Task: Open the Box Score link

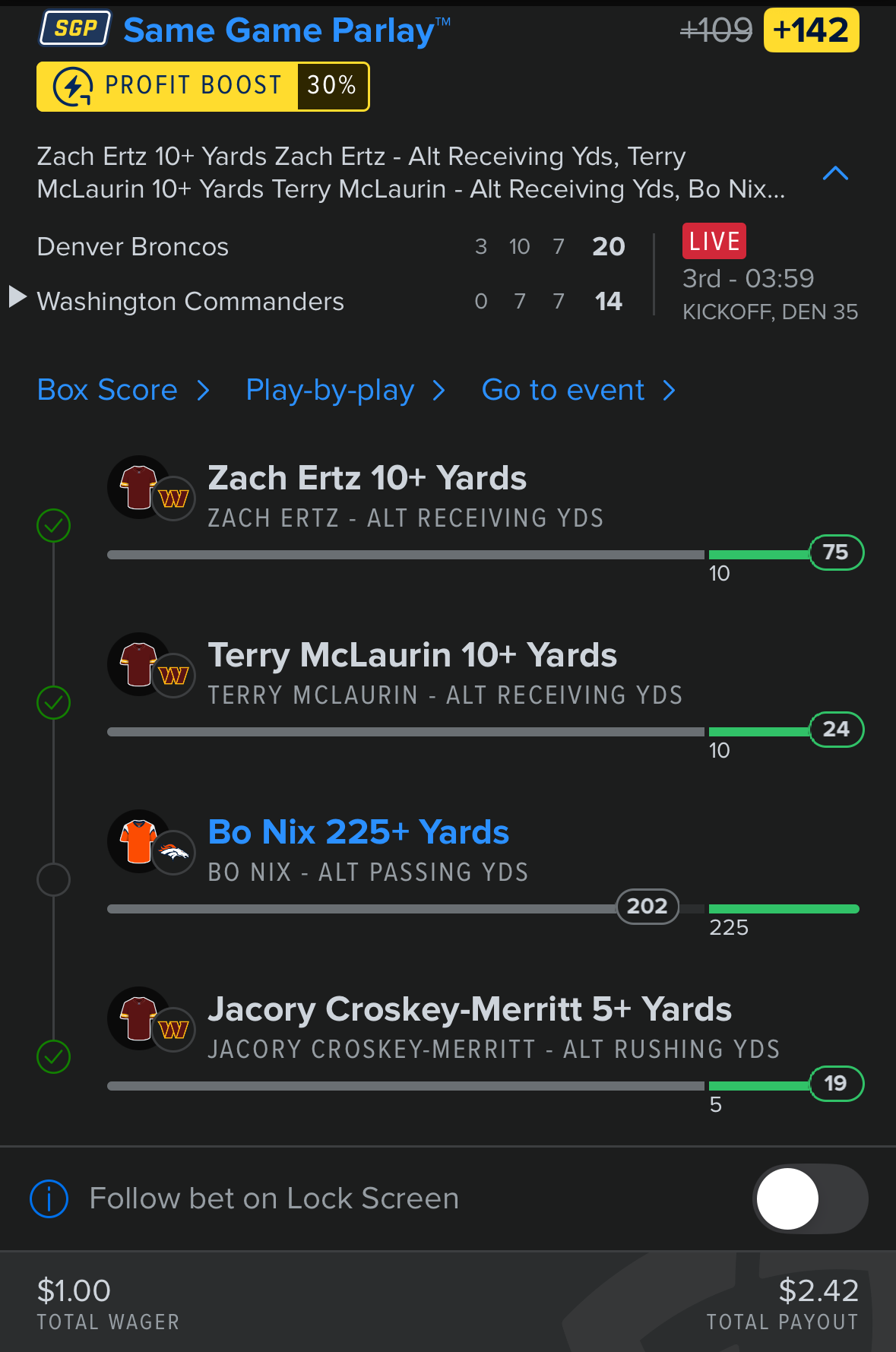Action: [x=123, y=390]
